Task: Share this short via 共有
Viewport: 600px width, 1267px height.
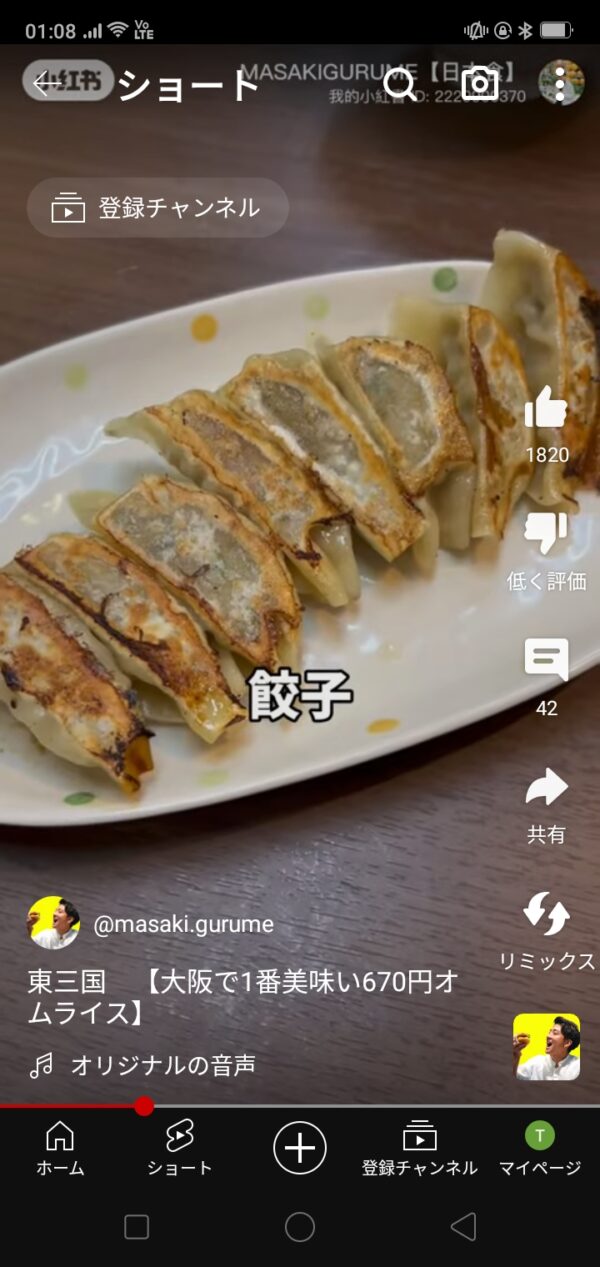Action: pyautogui.click(x=546, y=789)
